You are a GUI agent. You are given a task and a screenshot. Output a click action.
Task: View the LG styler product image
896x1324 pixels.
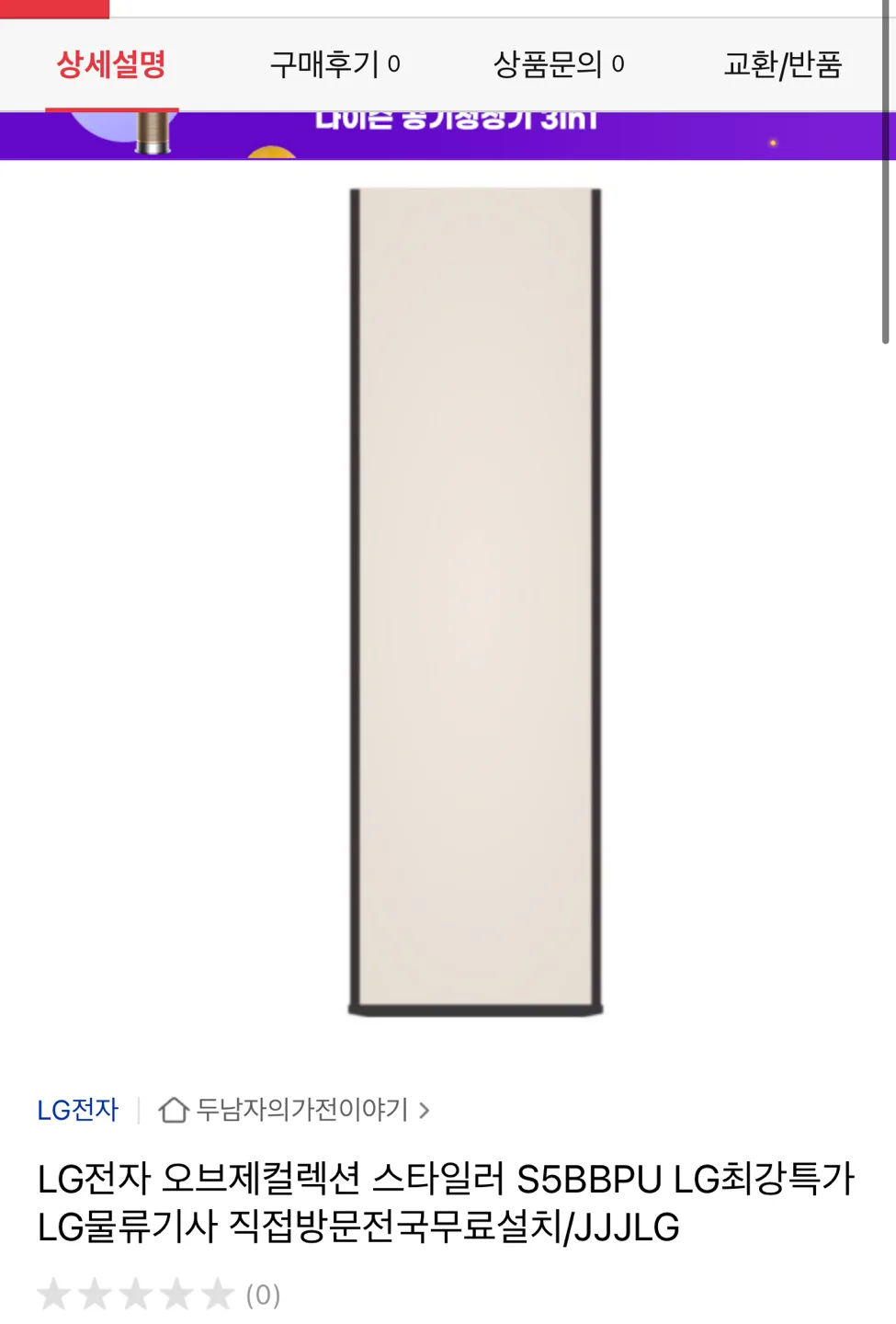(475, 602)
